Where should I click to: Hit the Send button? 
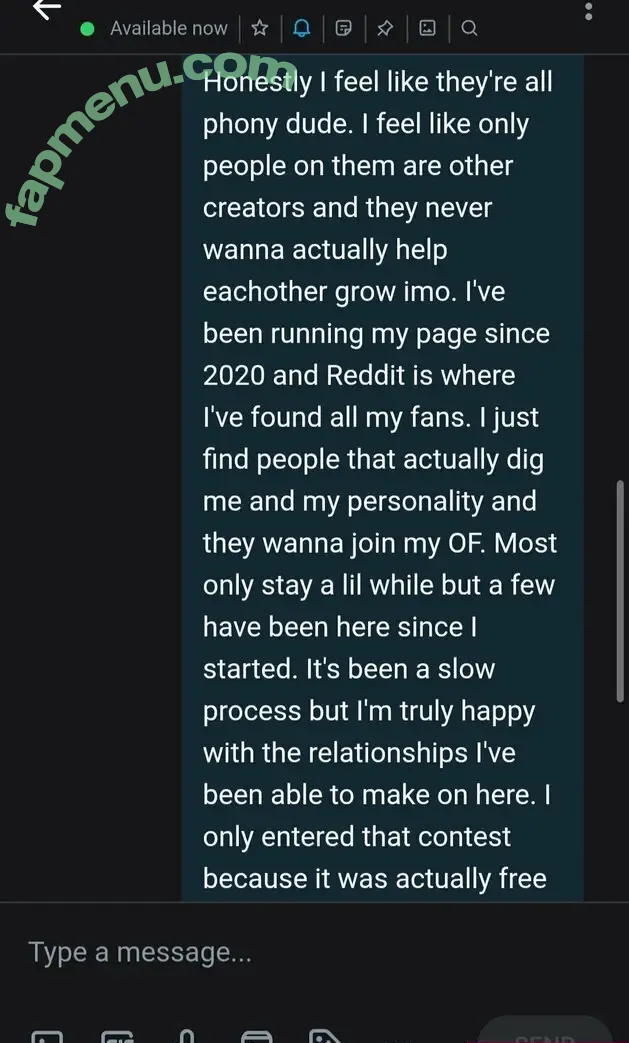545,1035
